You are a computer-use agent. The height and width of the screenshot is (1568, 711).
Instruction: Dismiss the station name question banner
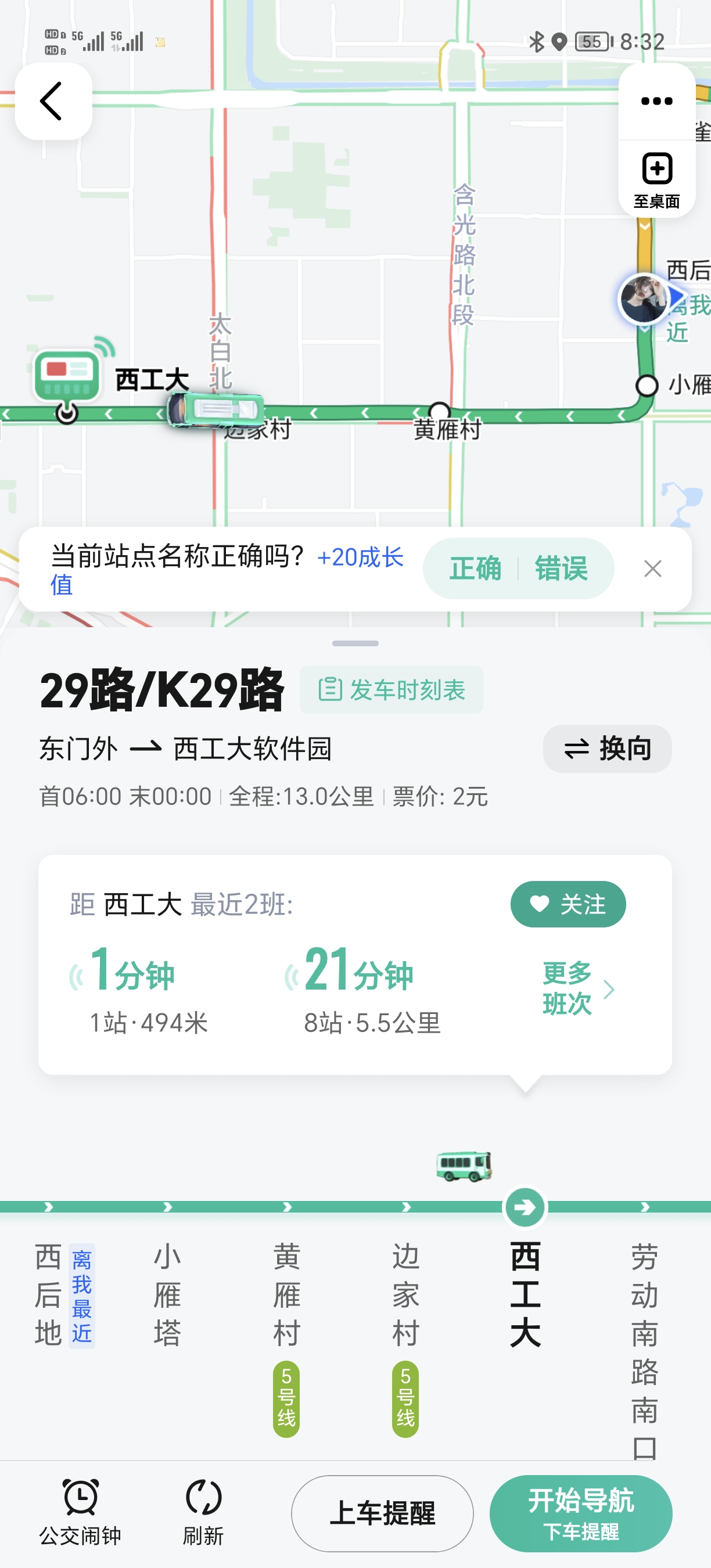click(x=652, y=569)
